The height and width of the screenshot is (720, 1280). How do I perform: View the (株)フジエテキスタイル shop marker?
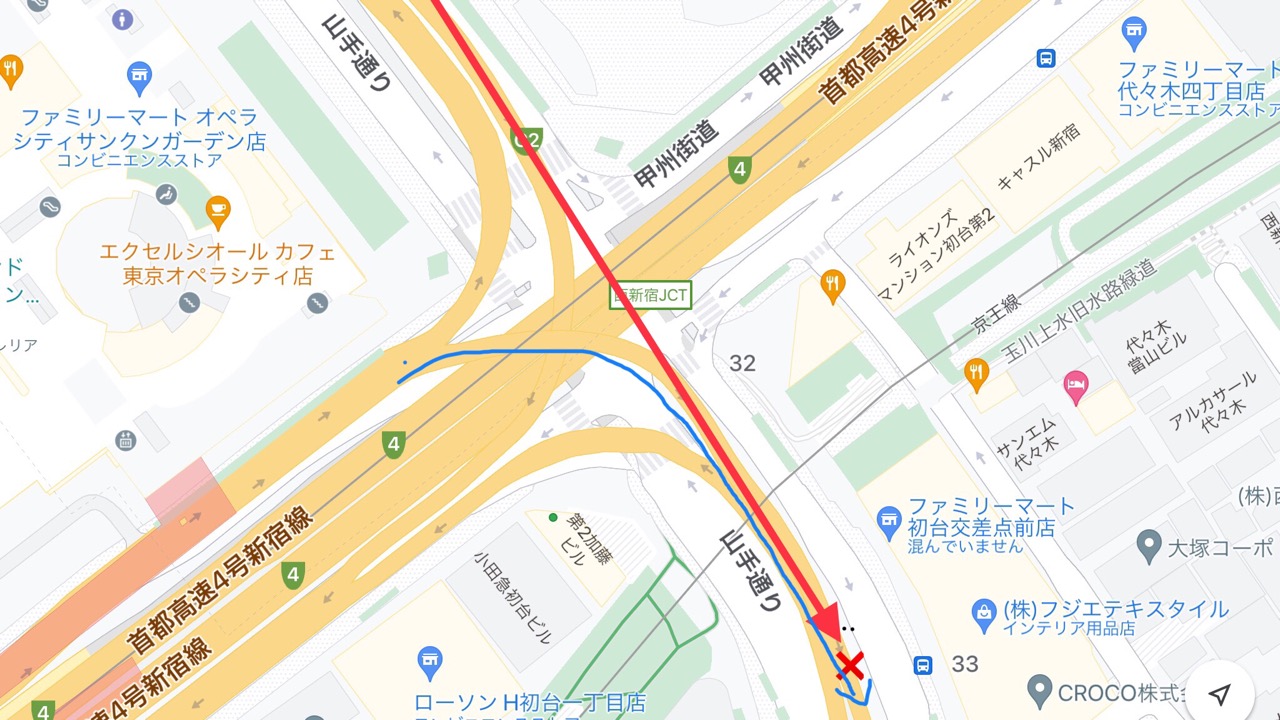985,609
